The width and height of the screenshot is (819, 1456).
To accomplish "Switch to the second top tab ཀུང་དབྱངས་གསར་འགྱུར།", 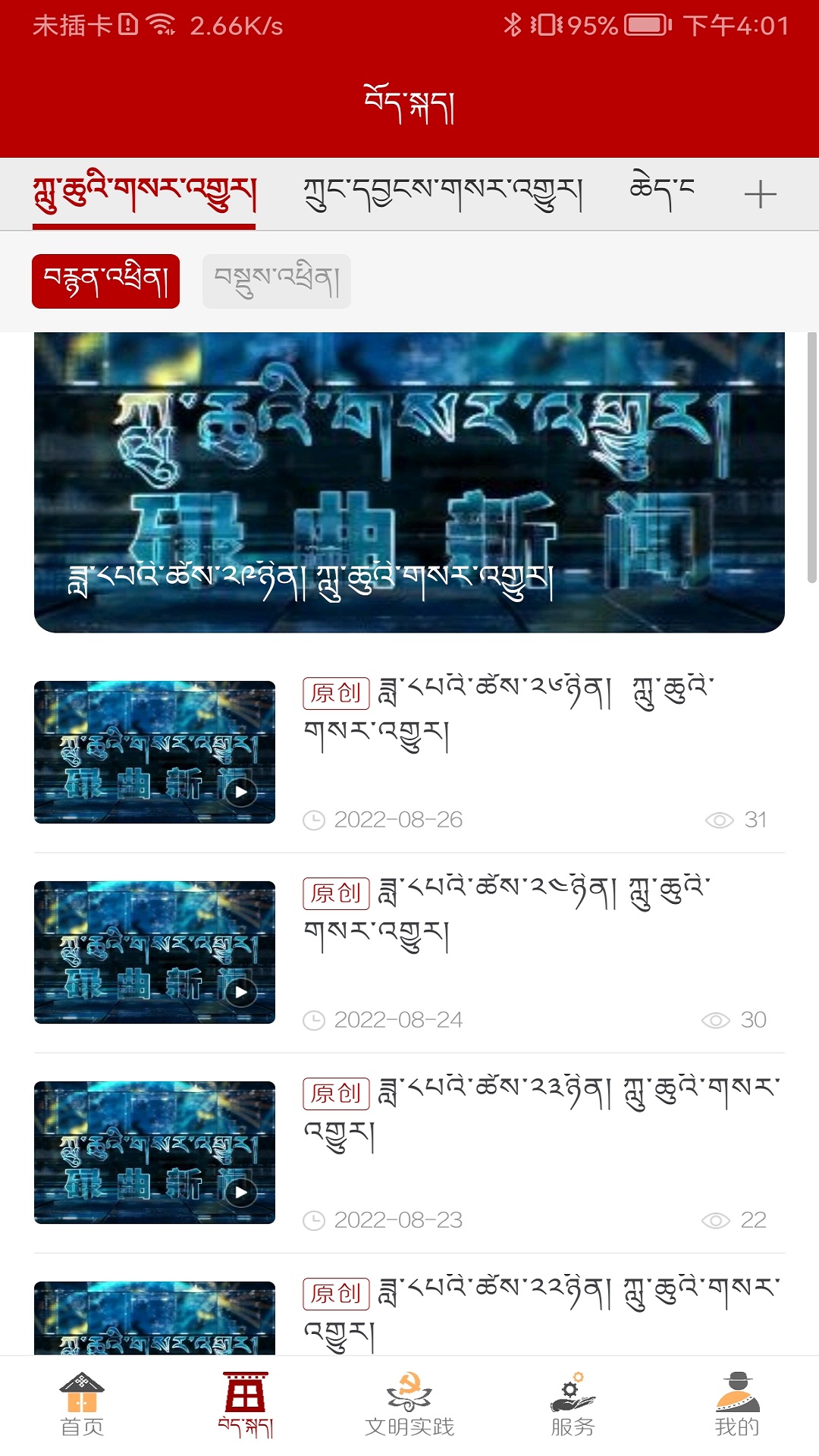I will 443,193.
